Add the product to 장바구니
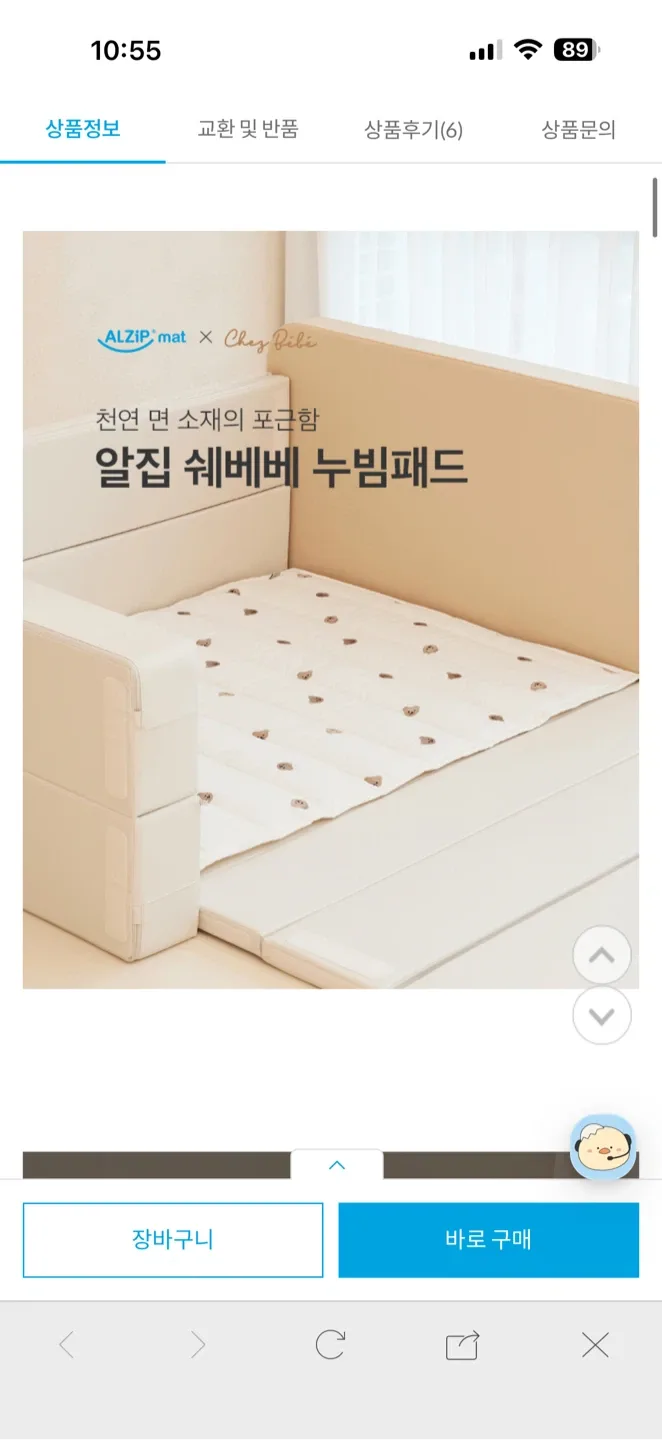This screenshot has height=1440, width=662. click(173, 1240)
